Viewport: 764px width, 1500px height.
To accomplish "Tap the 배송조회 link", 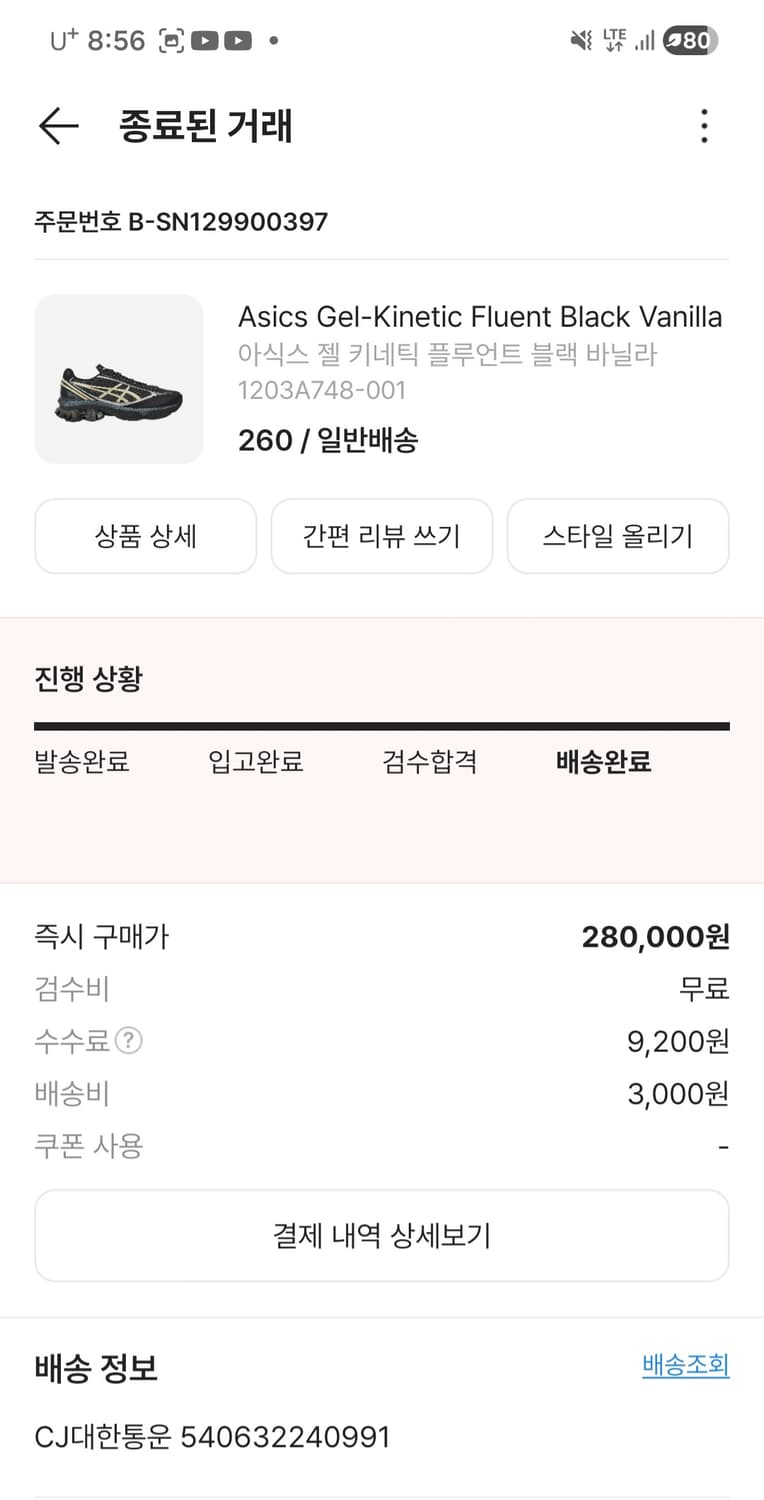I will (x=685, y=1366).
